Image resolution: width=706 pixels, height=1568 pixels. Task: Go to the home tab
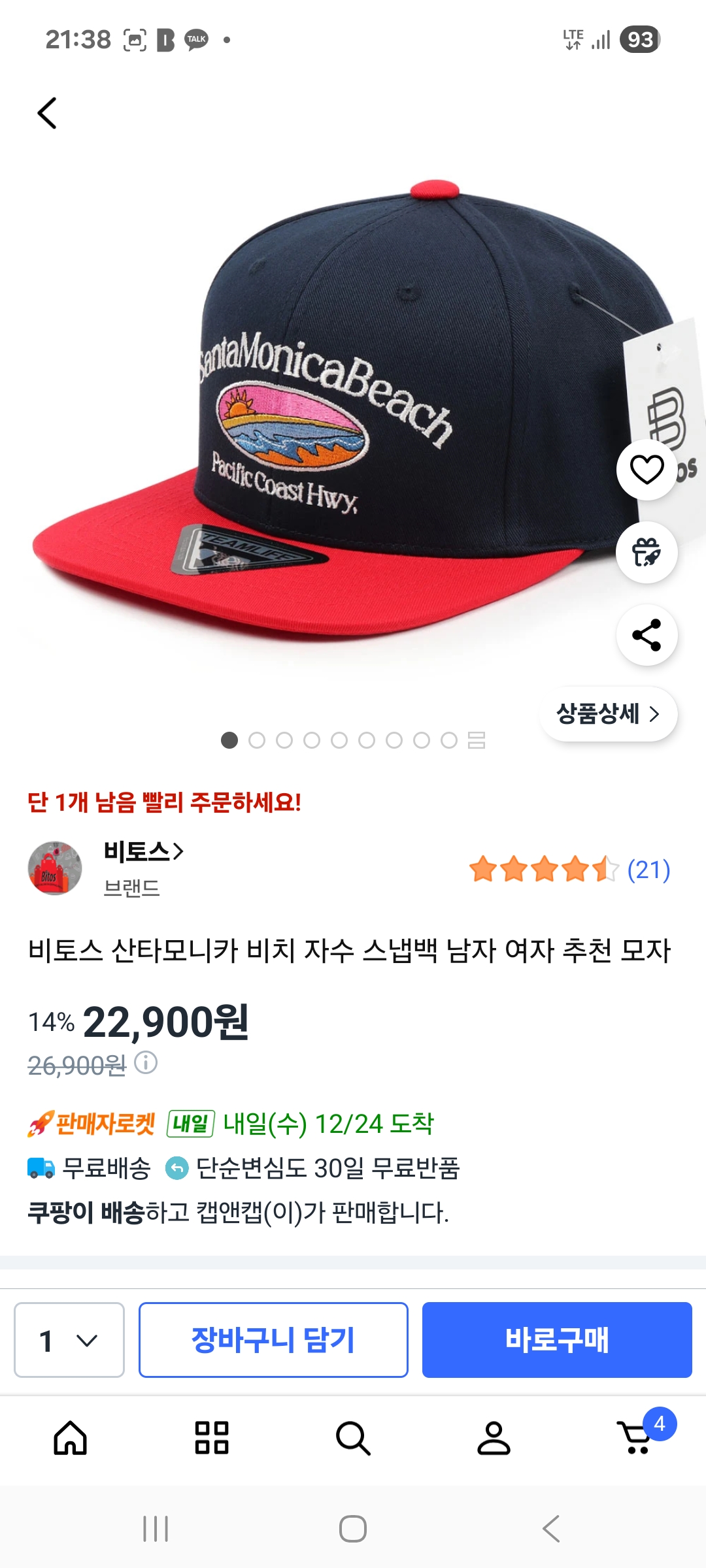(x=71, y=1438)
